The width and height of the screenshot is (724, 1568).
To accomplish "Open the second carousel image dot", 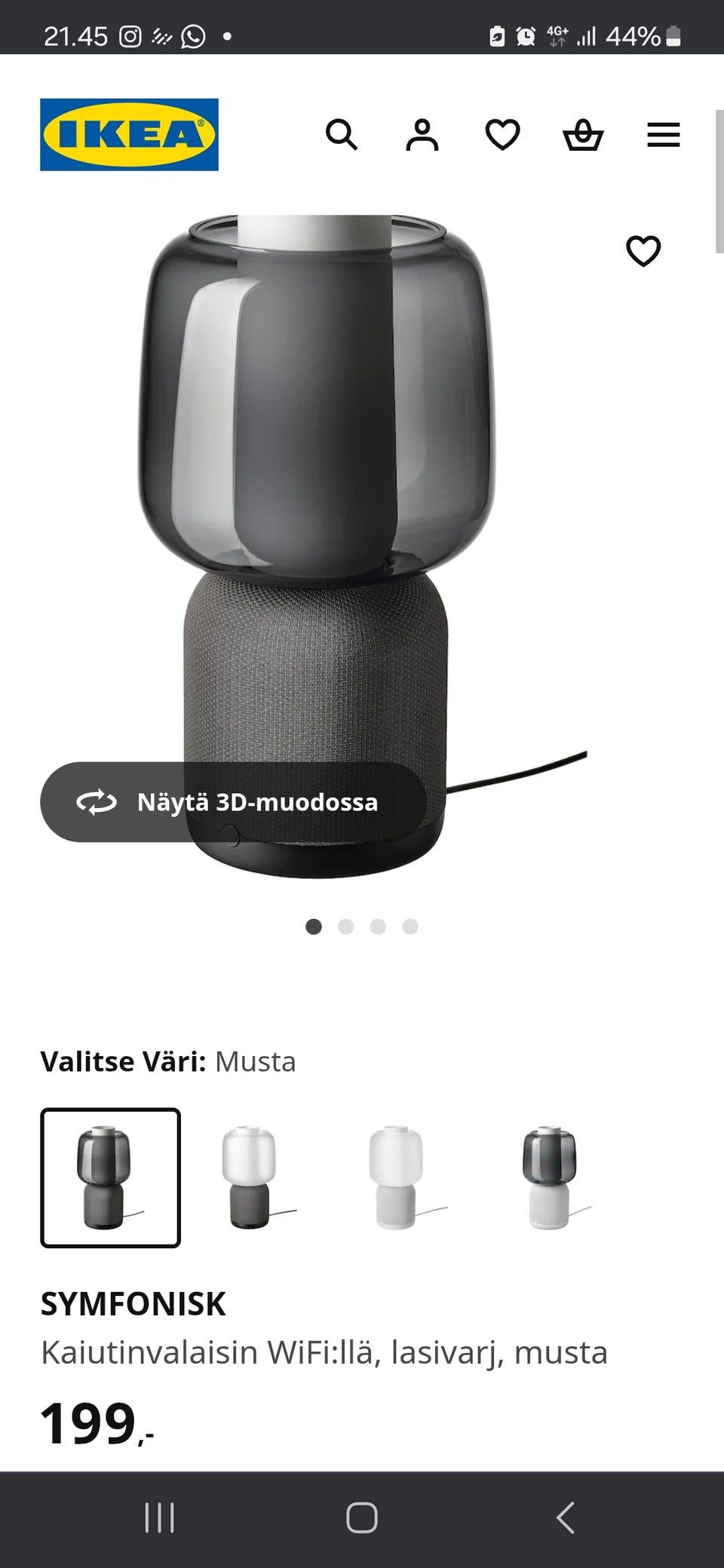I will click(346, 926).
